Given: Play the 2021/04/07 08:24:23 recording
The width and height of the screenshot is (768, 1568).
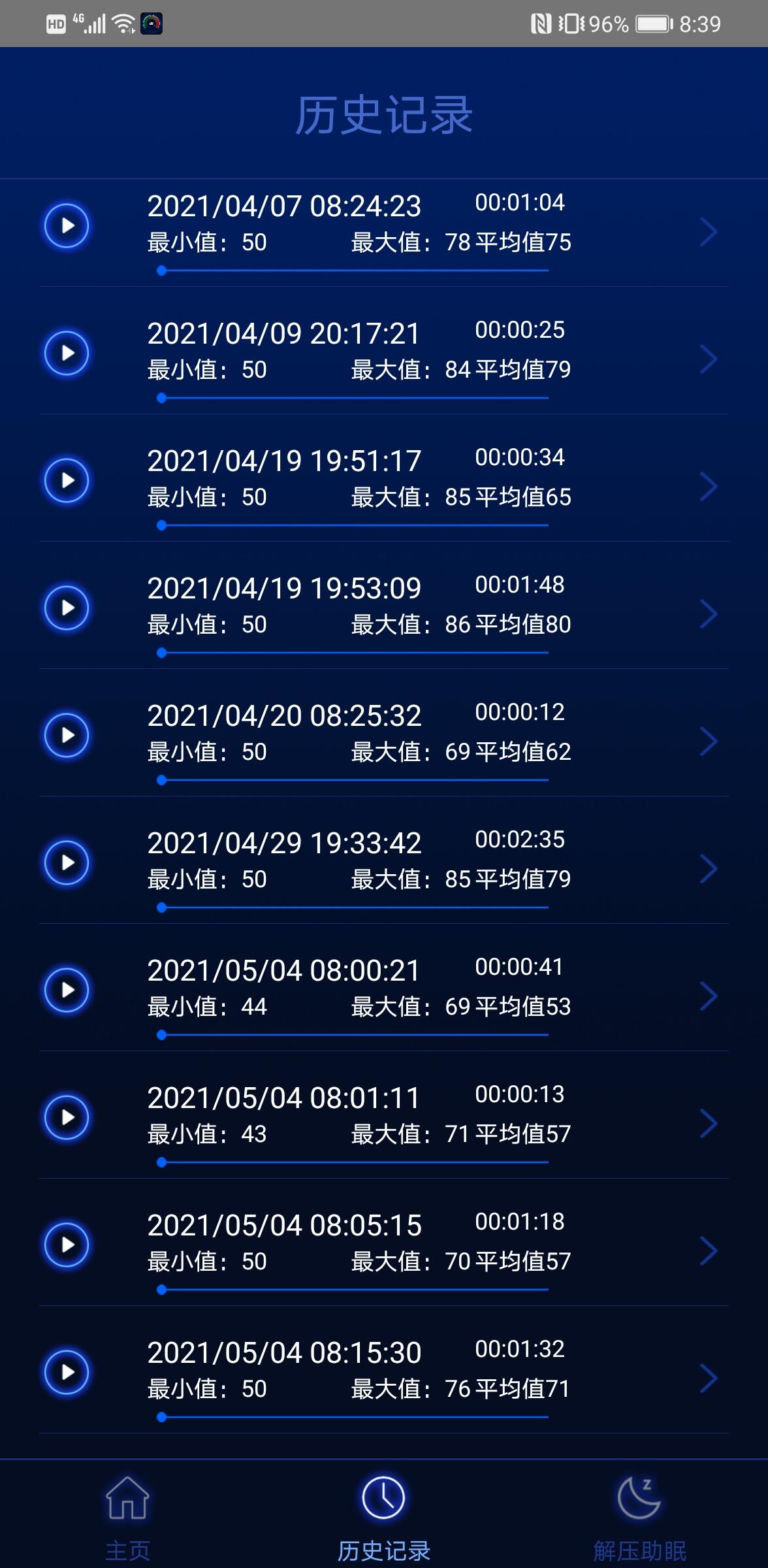Looking at the screenshot, I should click(66, 226).
